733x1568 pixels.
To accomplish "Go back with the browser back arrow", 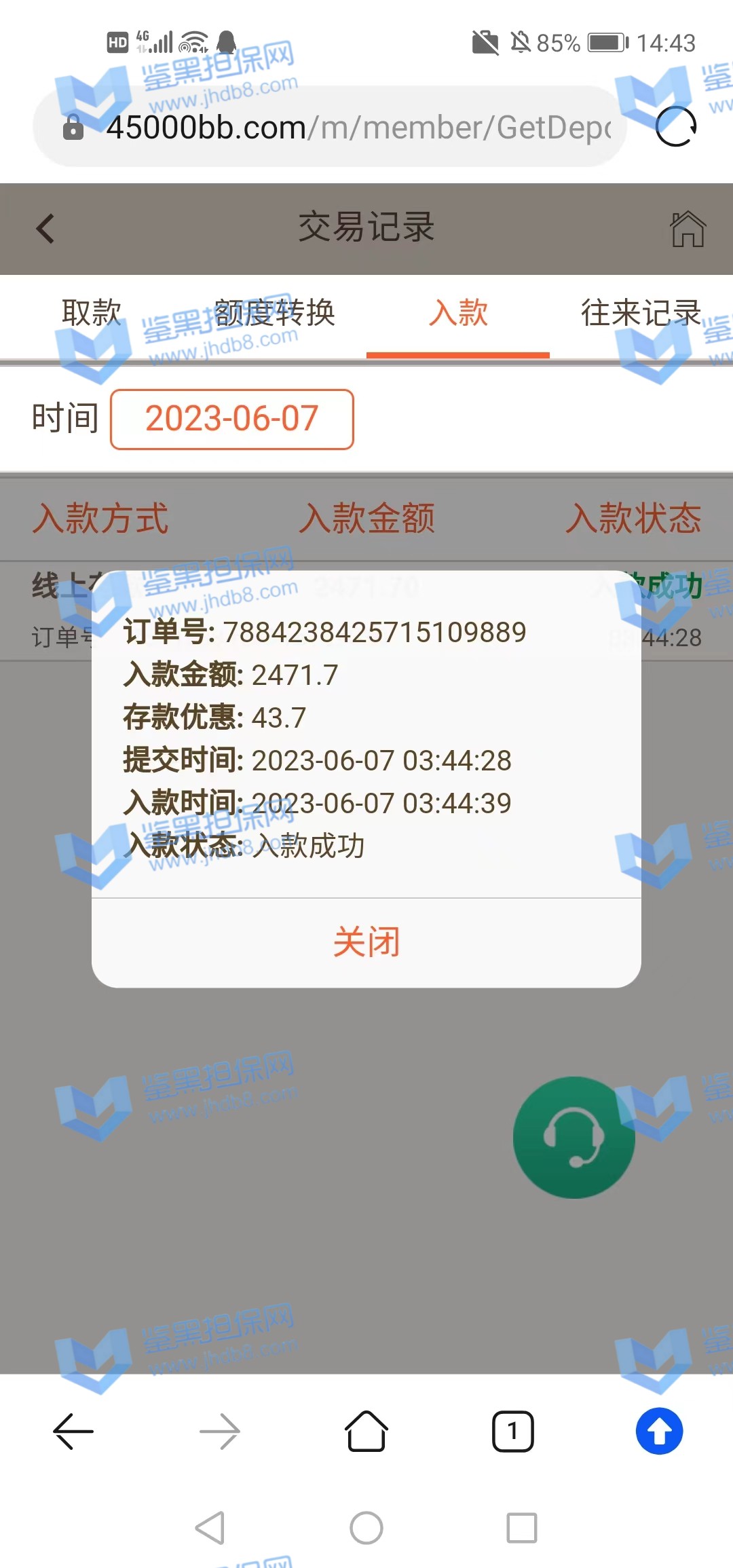I will pyautogui.click(x=73, y=1431).
